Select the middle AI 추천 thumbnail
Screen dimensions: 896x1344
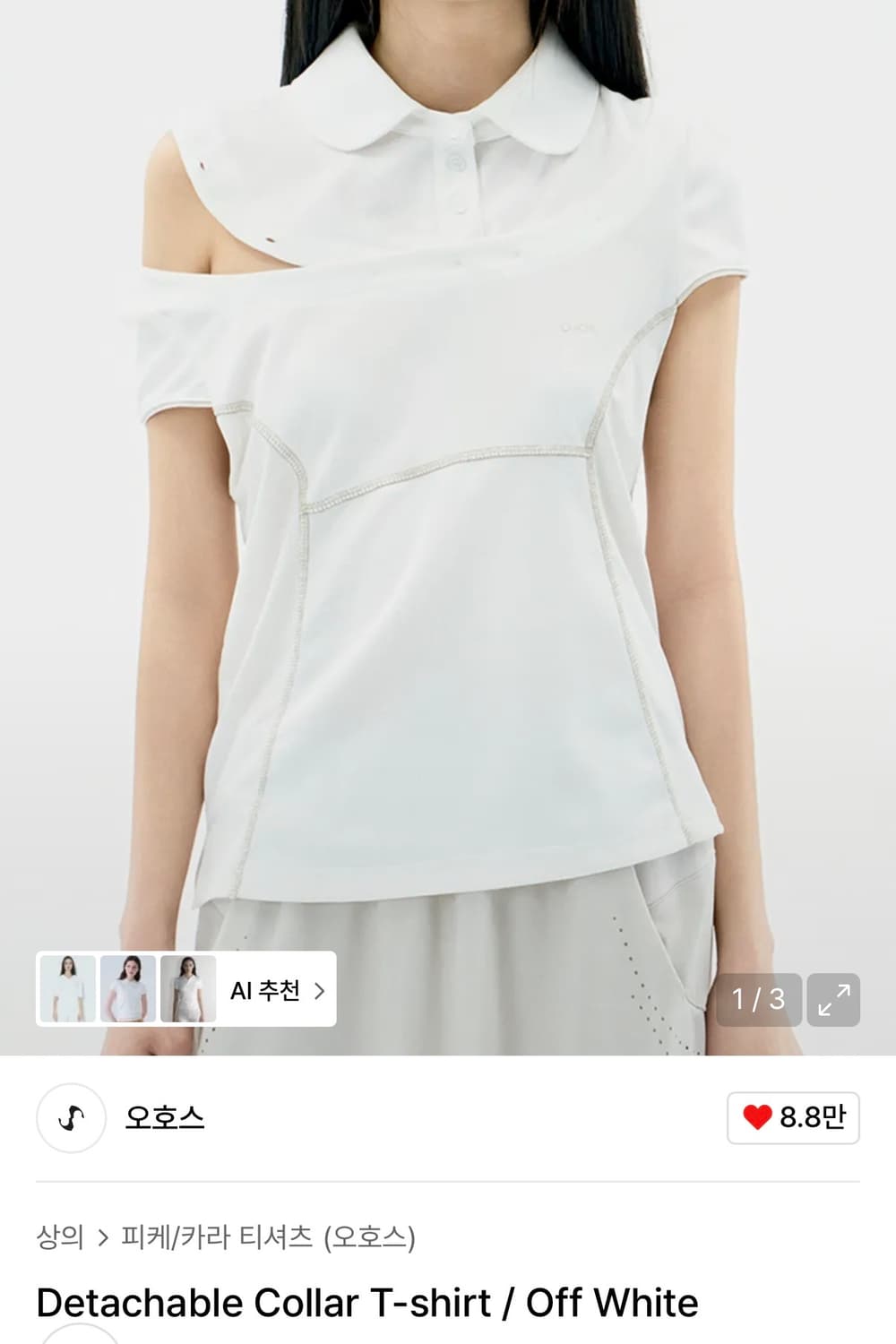(x=128, y=988)
